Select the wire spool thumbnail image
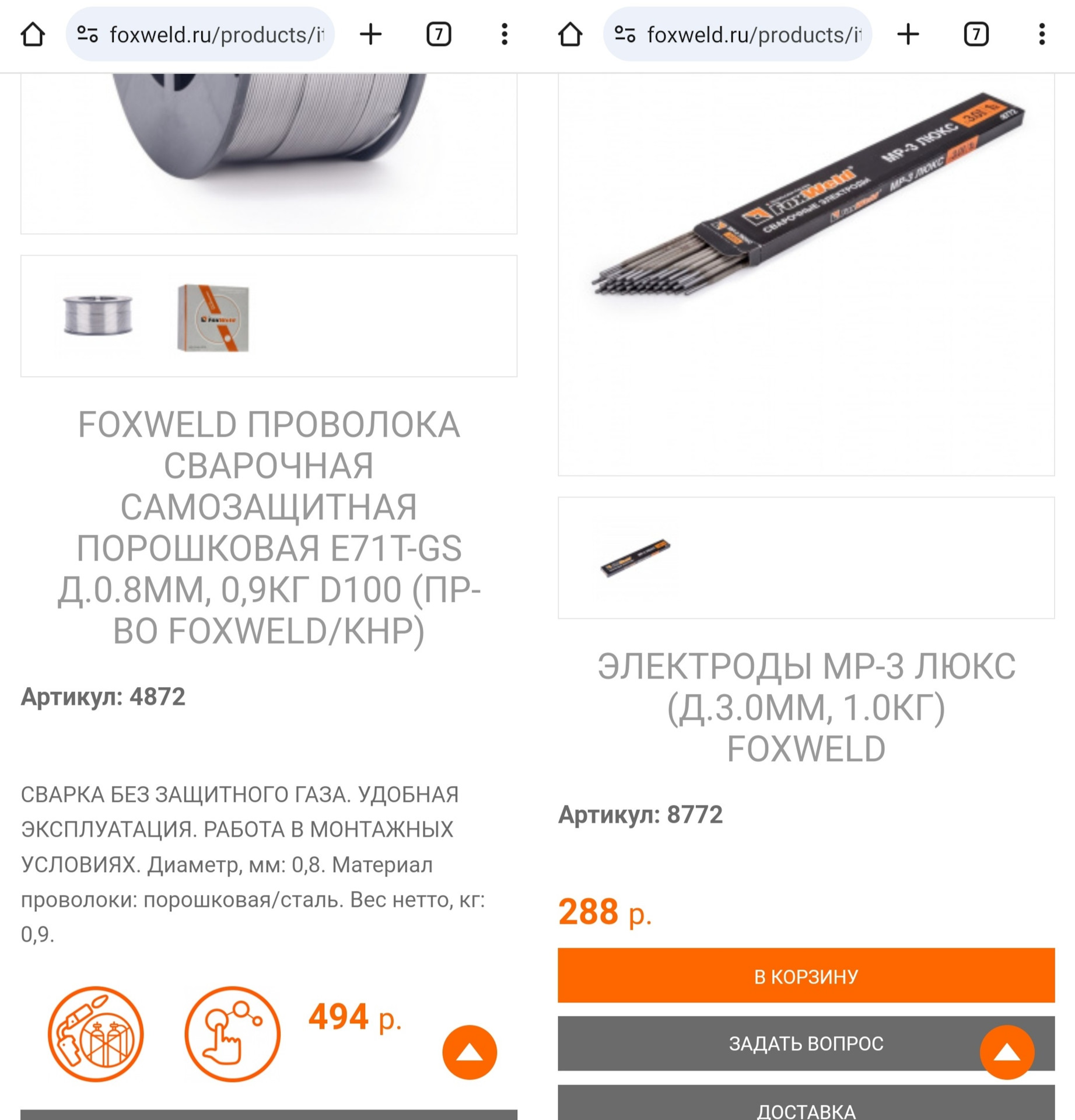This screenshot has width=1075, height=1120. click(x=98, y=316)
